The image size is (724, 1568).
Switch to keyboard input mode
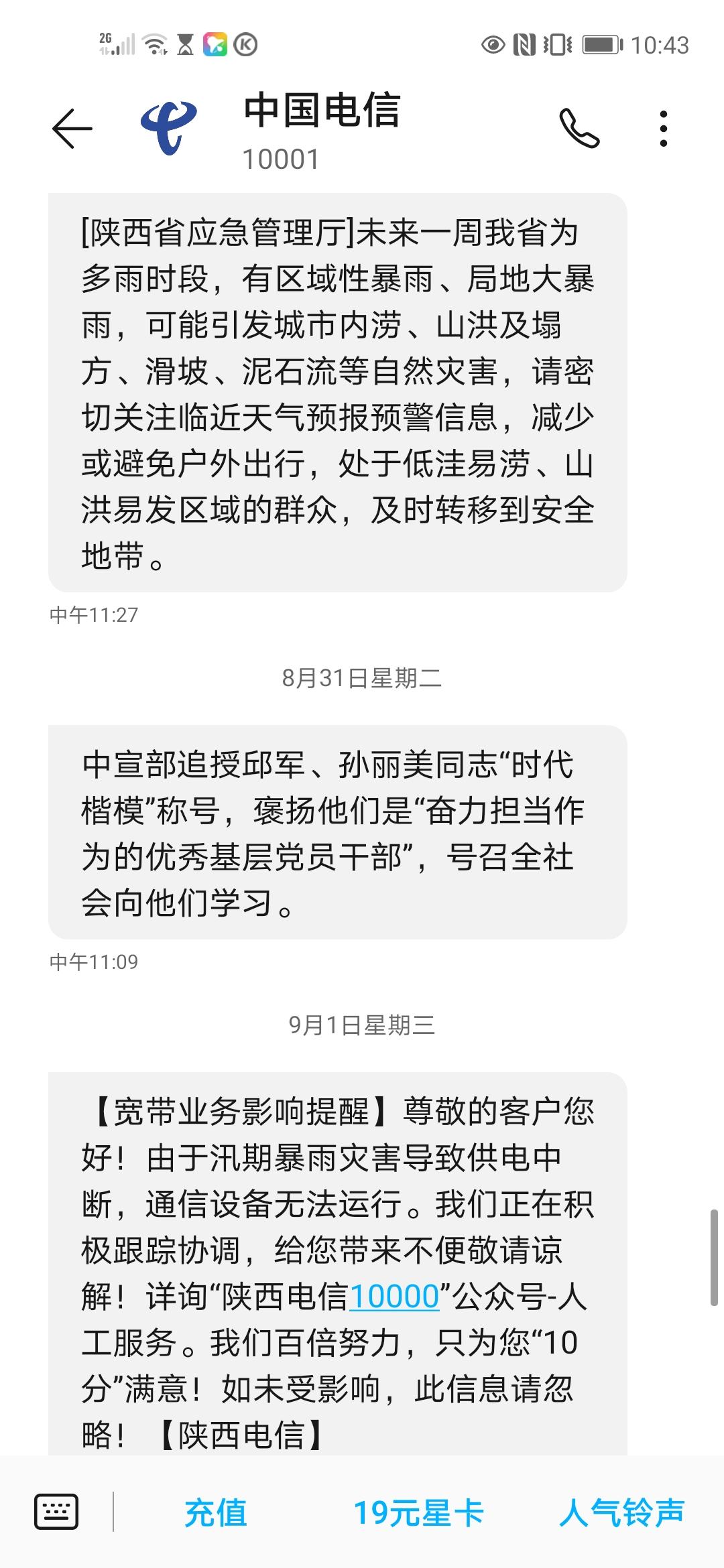pos(56,1512)
